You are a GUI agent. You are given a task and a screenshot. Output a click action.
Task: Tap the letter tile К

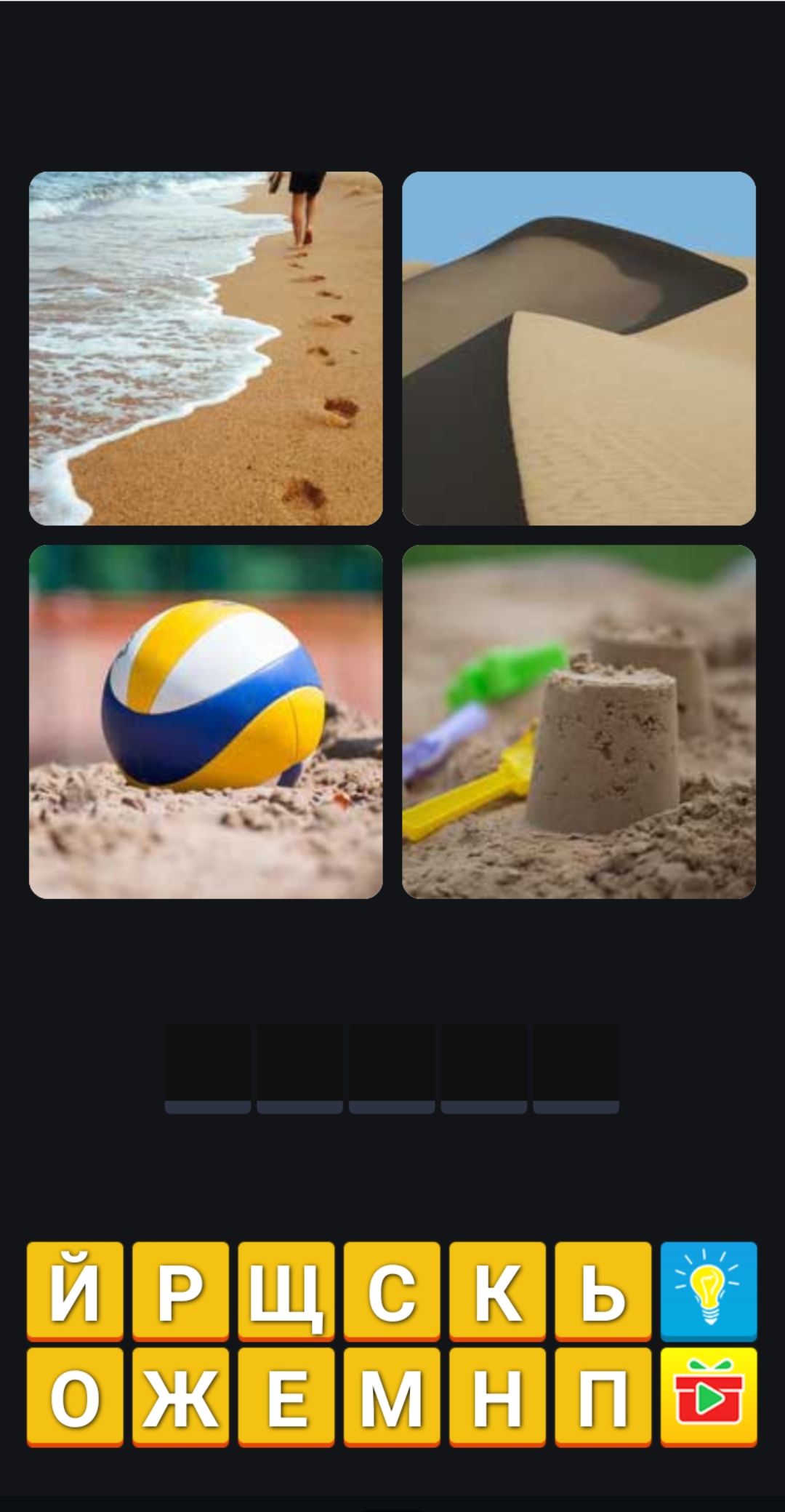497,1289
